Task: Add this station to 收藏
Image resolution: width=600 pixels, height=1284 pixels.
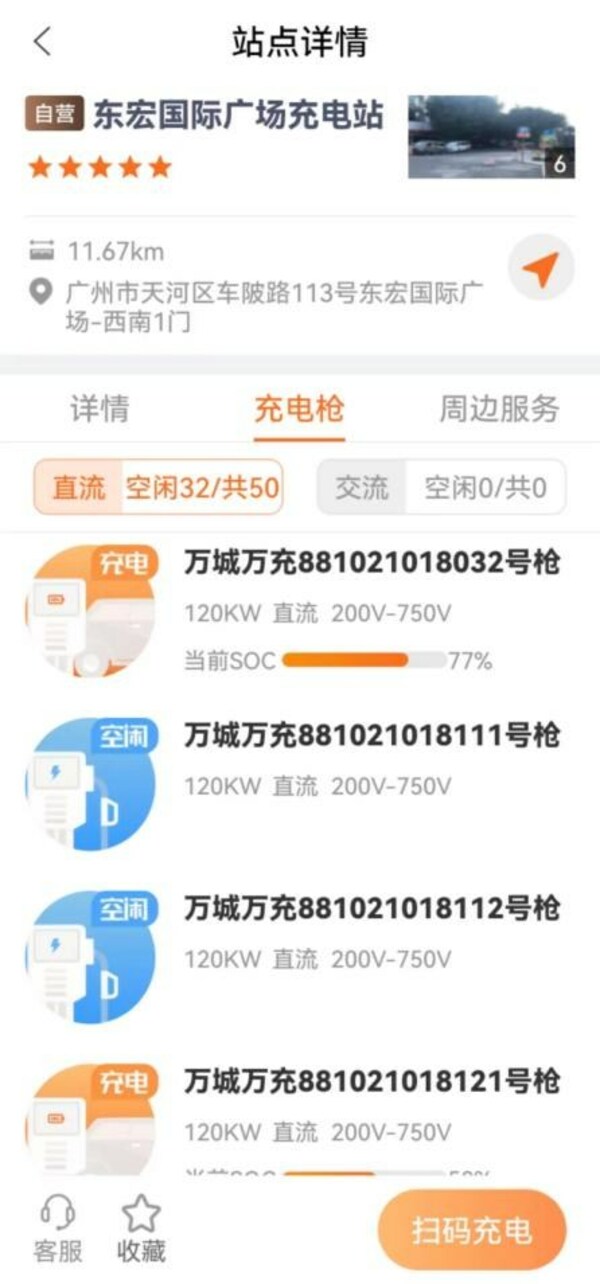Action: point(141,1230)
